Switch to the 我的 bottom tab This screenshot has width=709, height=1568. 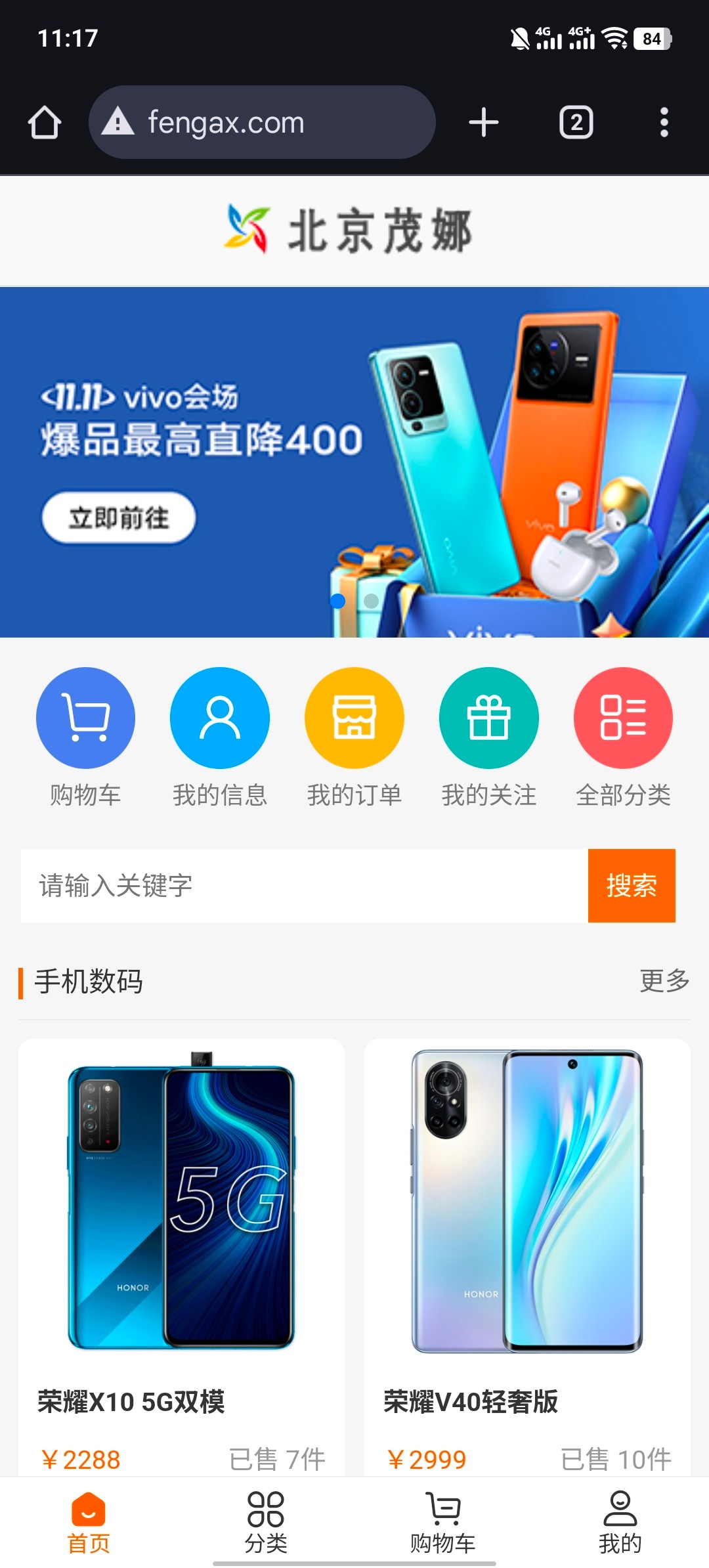[620, 1522]
